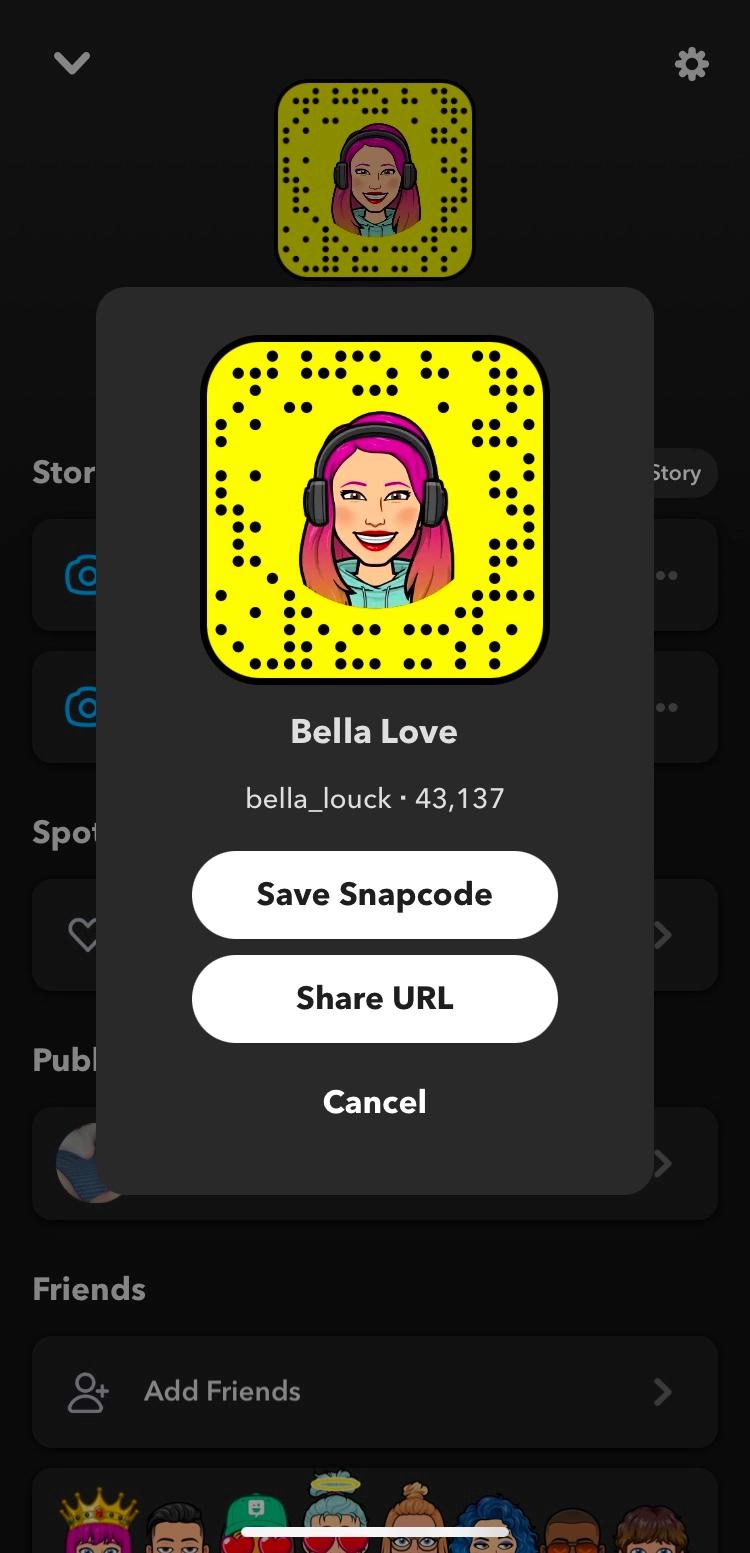Cancel the Snapcode dialog
Viewport: 750px width, 1553px height.
pyautogui.click(x=374, y=1101)
